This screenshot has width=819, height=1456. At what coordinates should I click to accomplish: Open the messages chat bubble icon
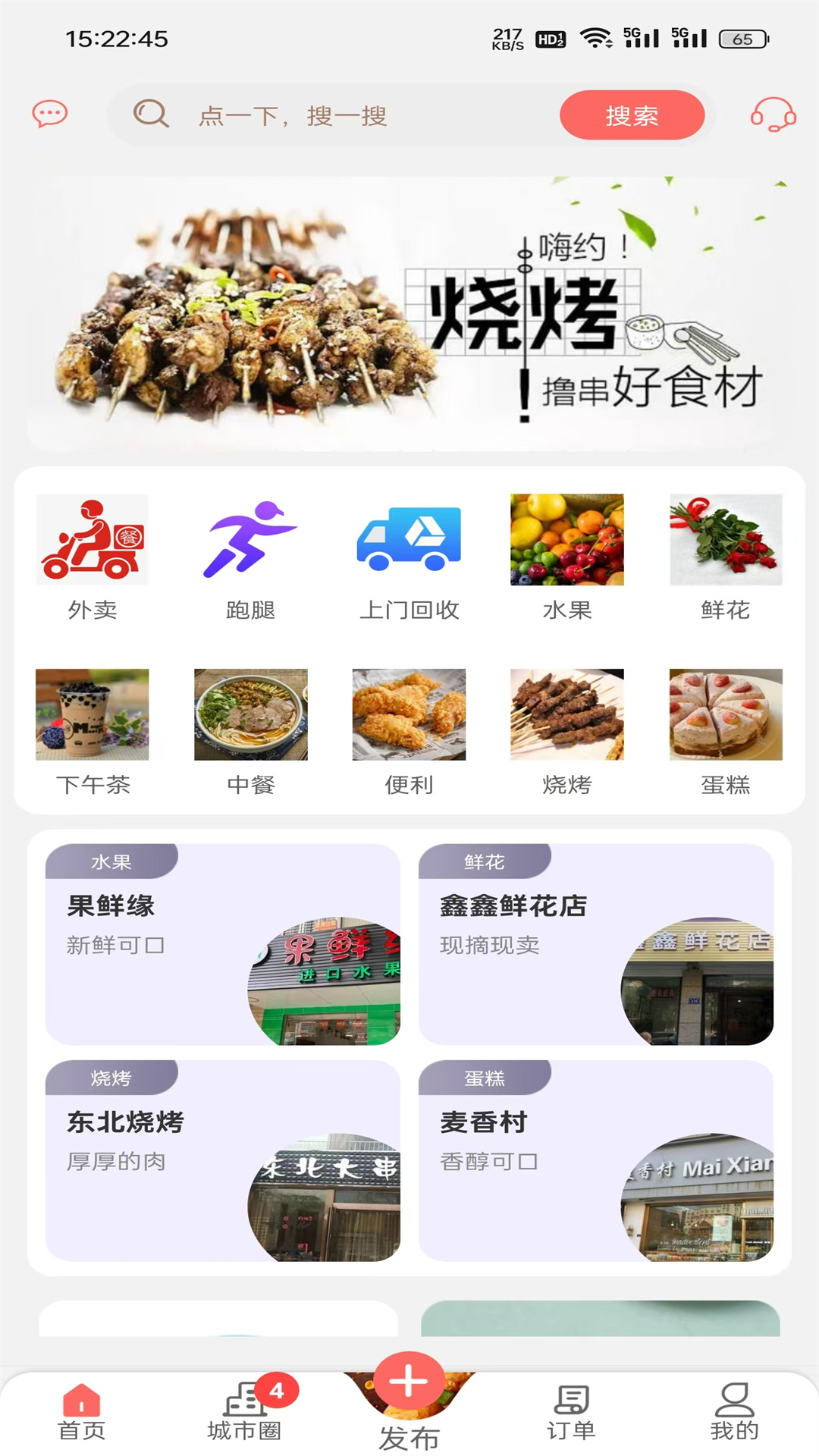(50, 115)
